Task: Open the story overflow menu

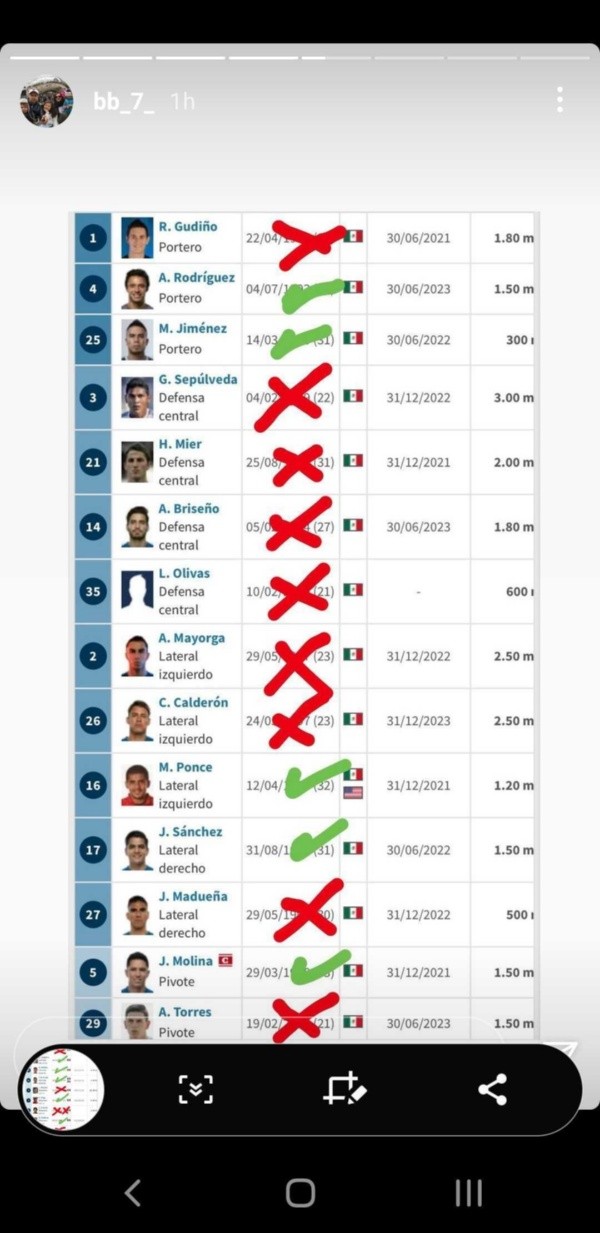Action: click(559, 99)
